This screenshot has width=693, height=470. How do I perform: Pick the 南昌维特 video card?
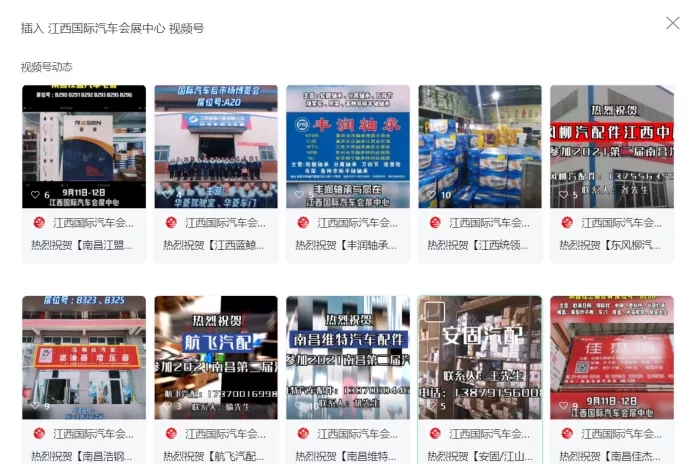pos(348,358)
